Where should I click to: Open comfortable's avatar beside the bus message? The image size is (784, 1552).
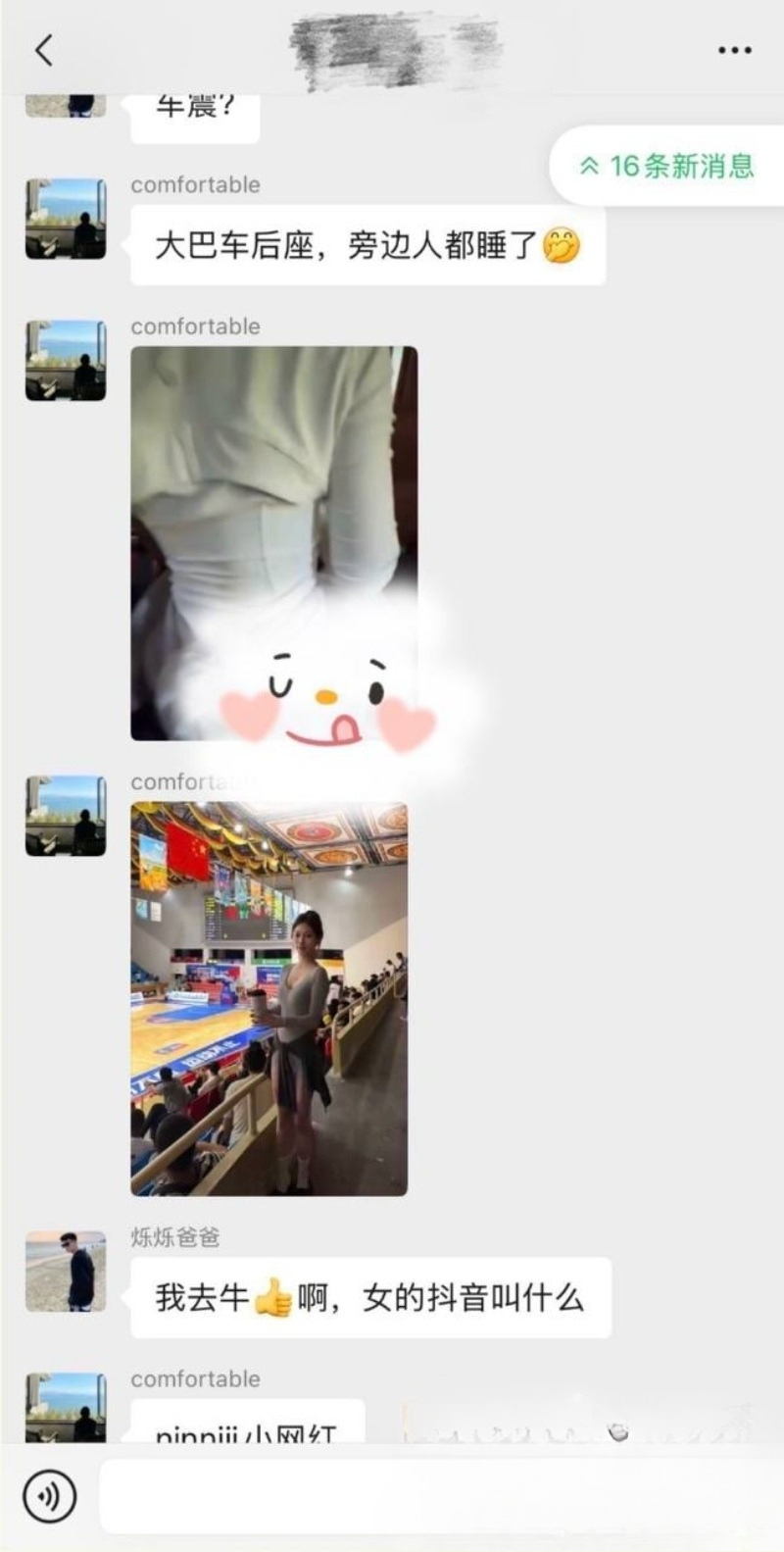pyautogui.click(x=66, y=219)
